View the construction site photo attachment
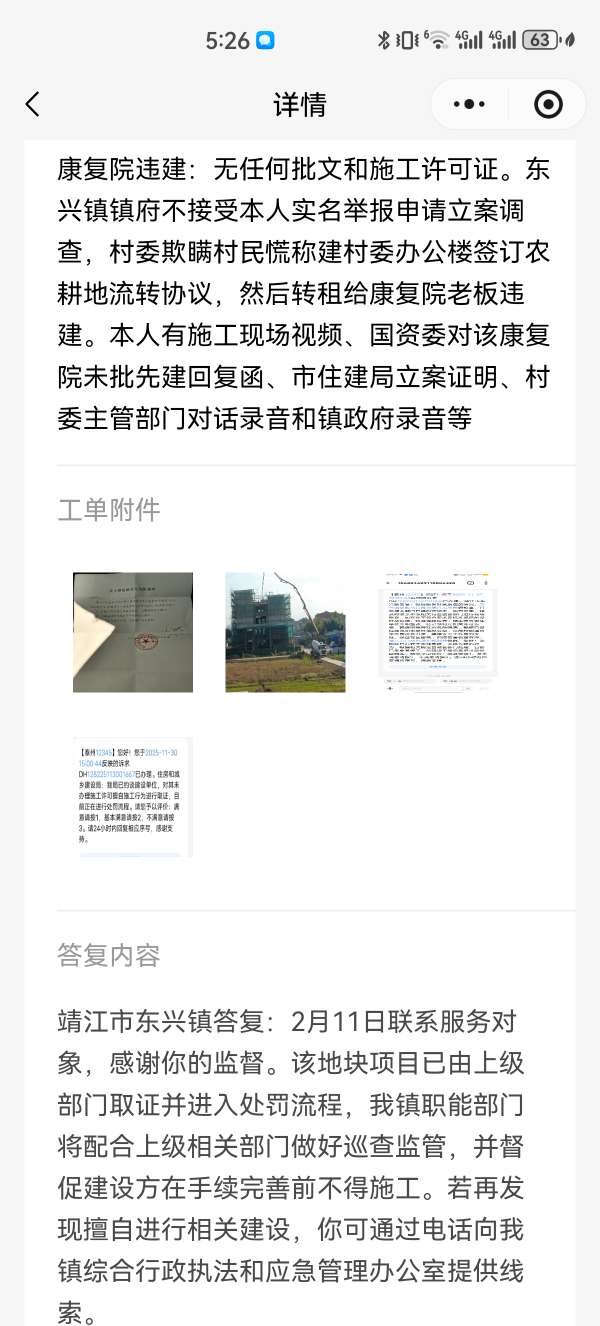600x1326 pixels. click(x=285, y=632)
